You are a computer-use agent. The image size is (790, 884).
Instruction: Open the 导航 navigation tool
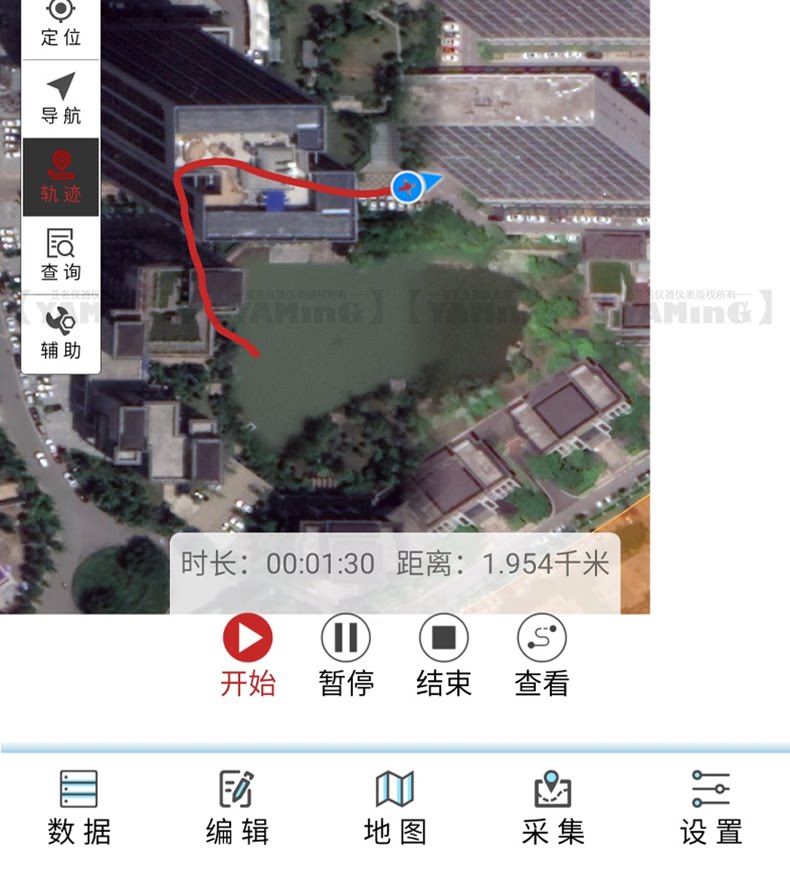click(61, 99)
